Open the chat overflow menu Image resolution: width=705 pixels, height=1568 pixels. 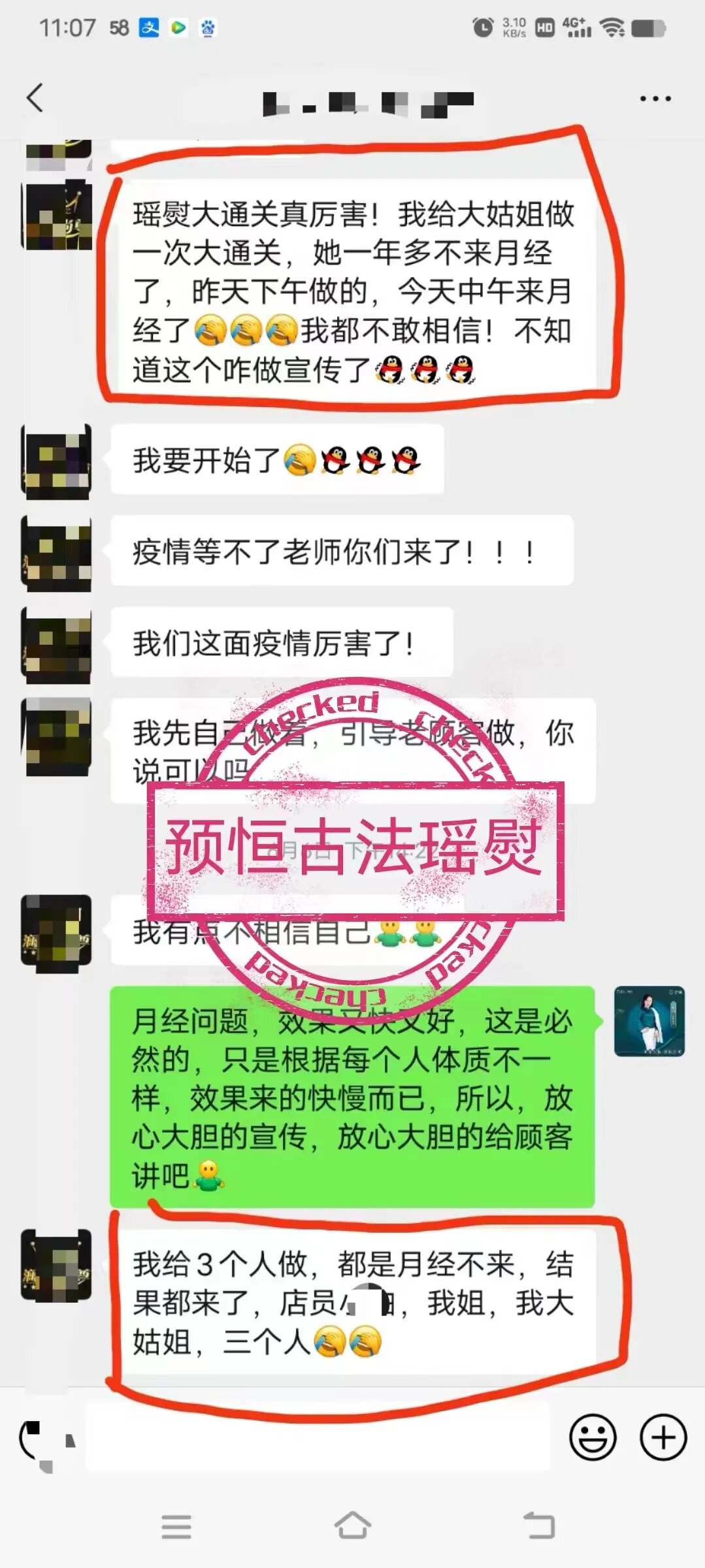655,99
